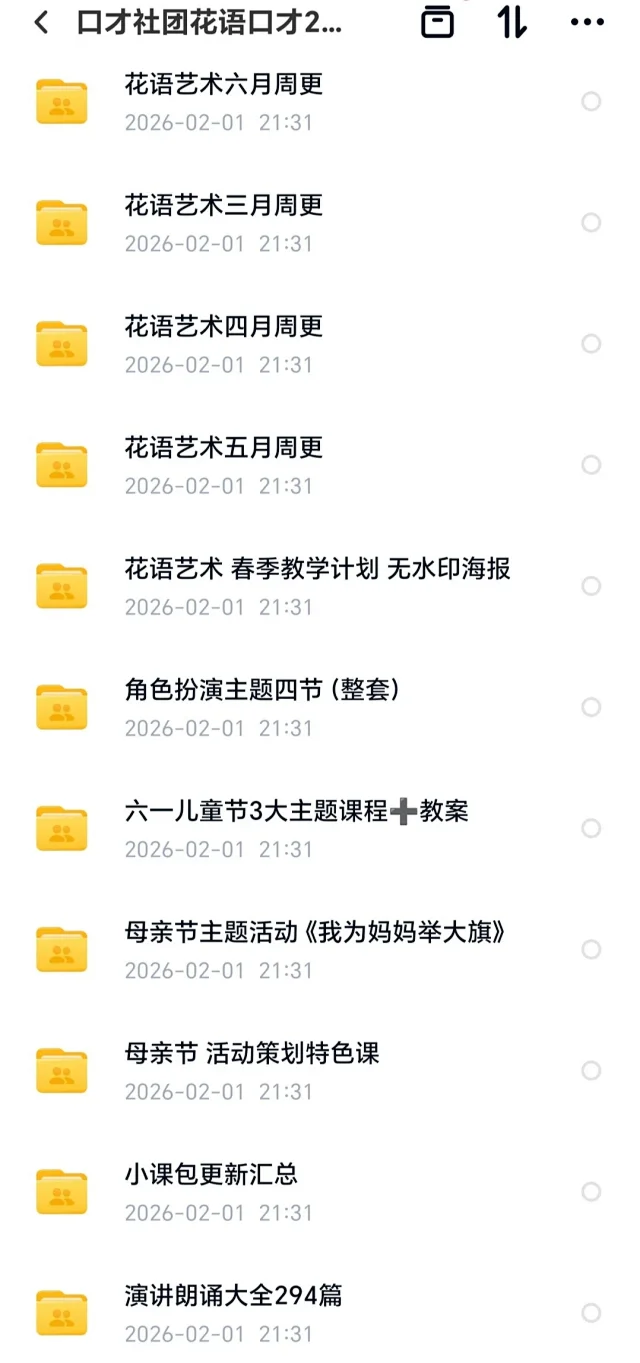Open folder 花语艺术四月周更

coord(224,327)
